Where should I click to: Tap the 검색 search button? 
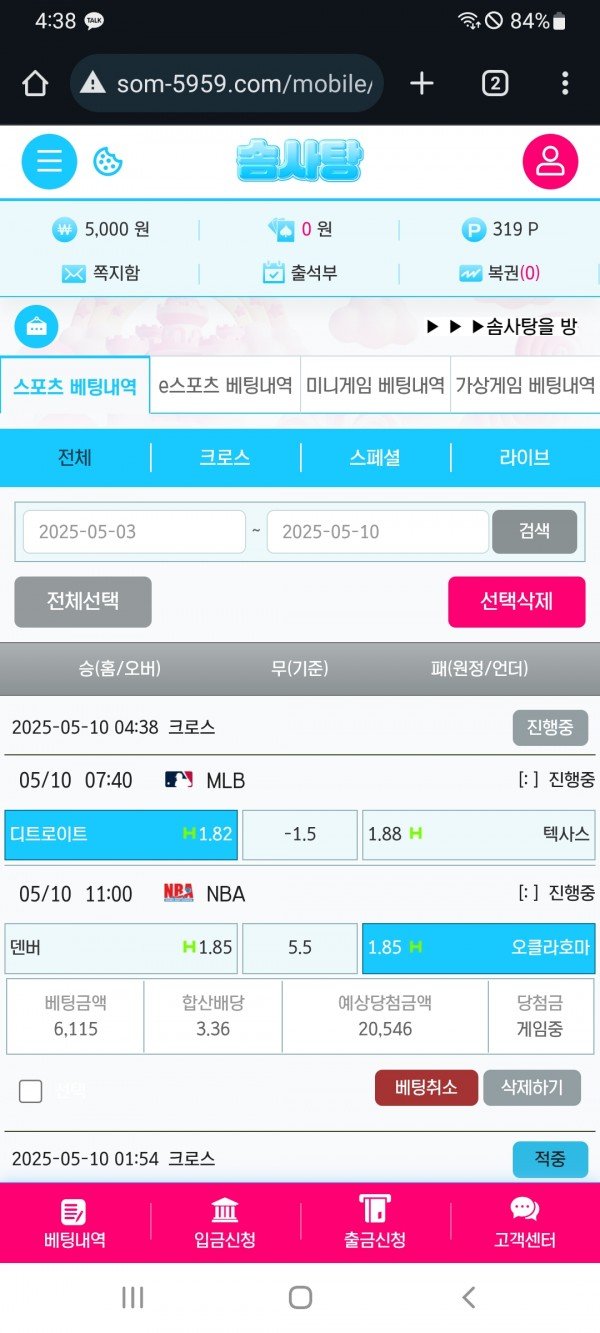pos(534,532)
